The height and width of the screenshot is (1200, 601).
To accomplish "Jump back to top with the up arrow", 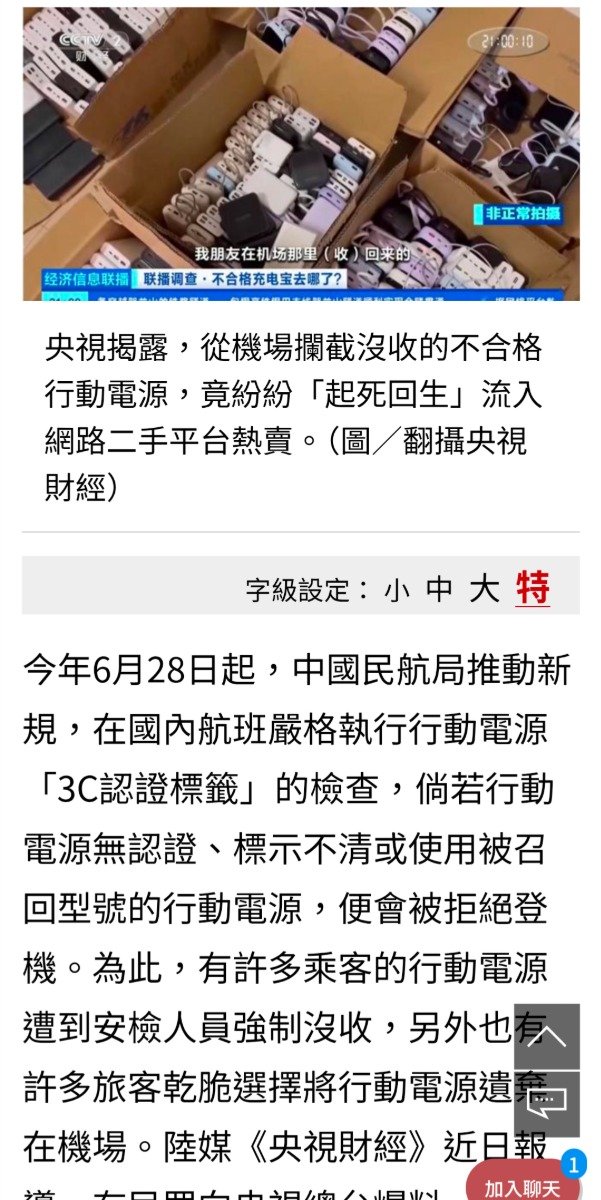I will (547, 1037).
